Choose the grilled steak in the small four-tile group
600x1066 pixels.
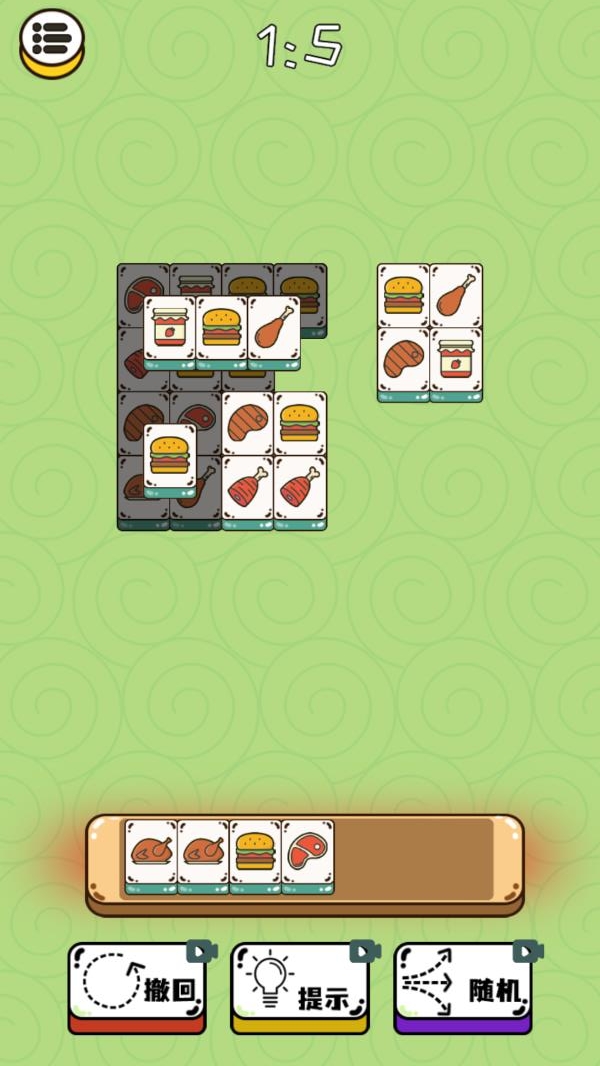(x=404, y=360)
